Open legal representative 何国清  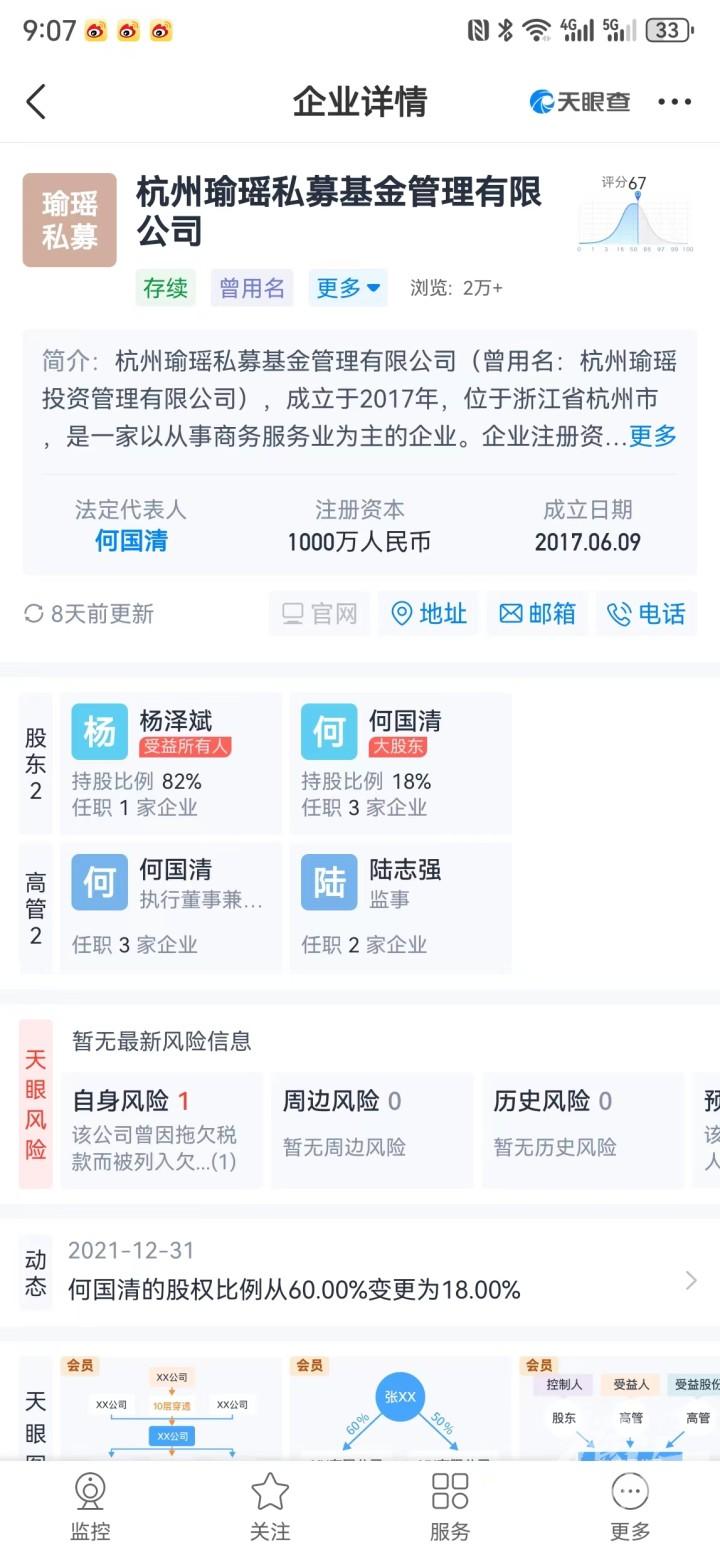coord(131,541)
